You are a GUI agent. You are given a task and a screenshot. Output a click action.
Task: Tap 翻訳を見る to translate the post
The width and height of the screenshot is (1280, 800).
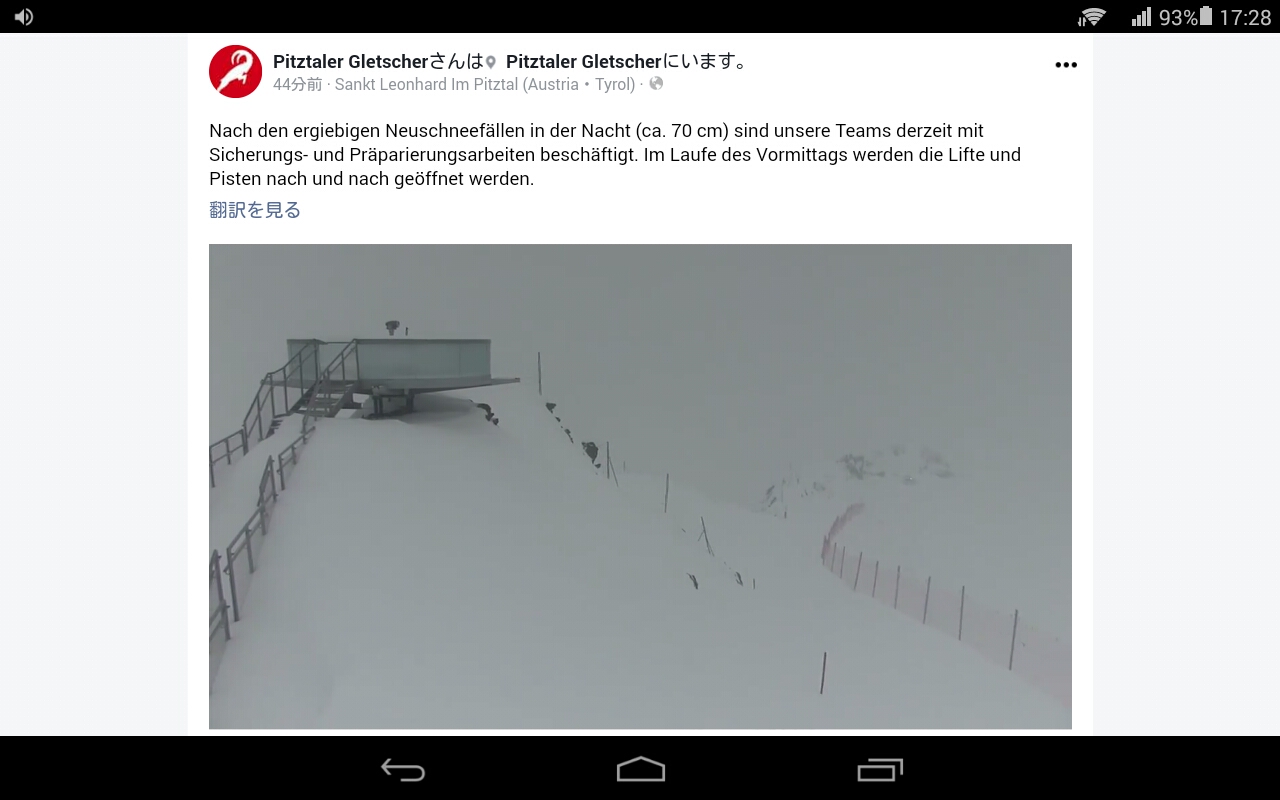(x=255, y=210)
